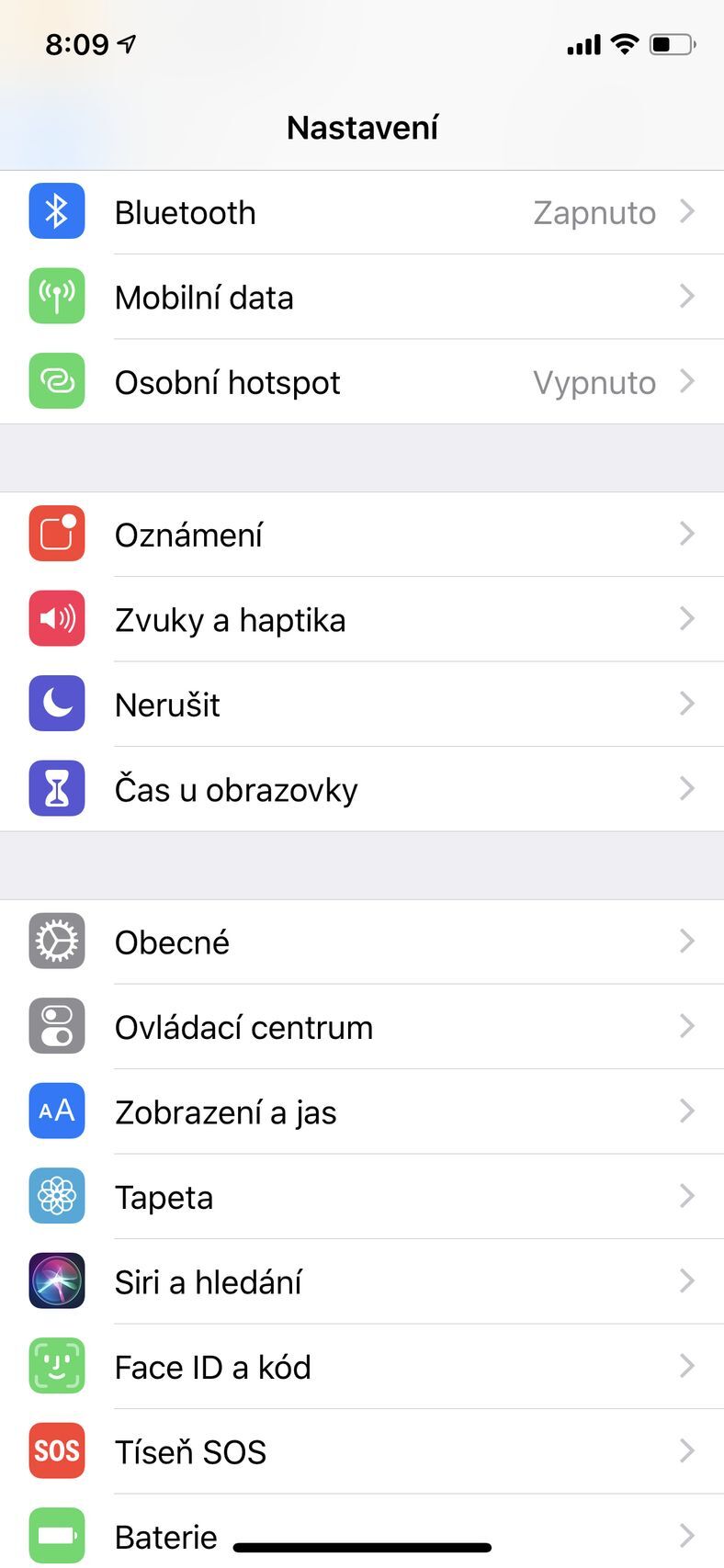This screenshot has height=1568, width=724.
Task: Open Čas u obrazovky hourglass icon
Action: pyautogui.click(x=56, y=788)
